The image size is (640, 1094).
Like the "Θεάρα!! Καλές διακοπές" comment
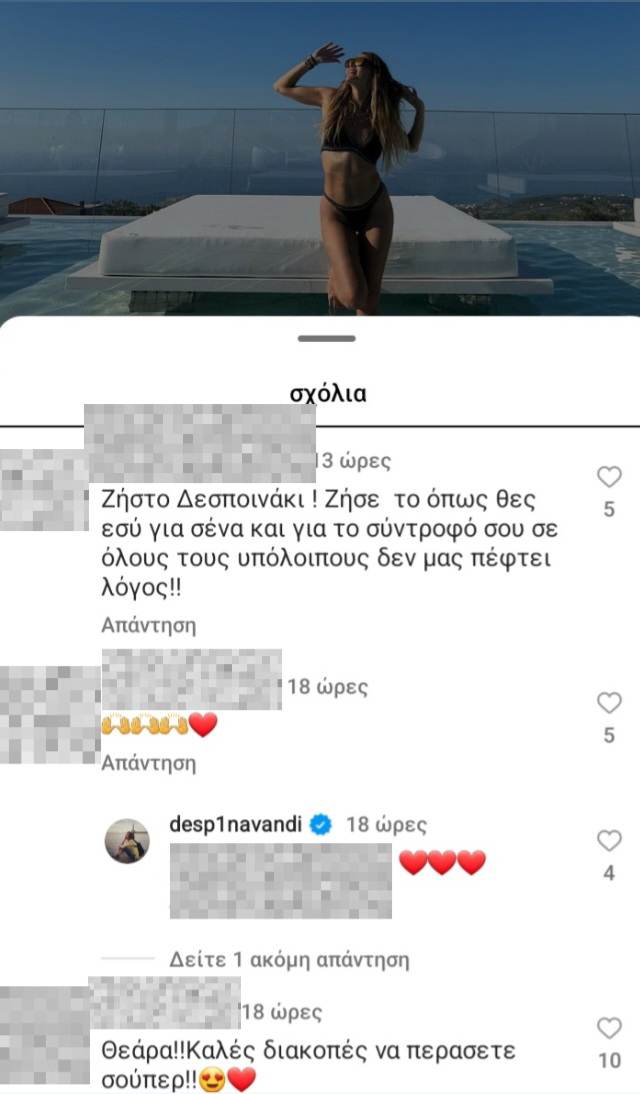pos(609,1028)
